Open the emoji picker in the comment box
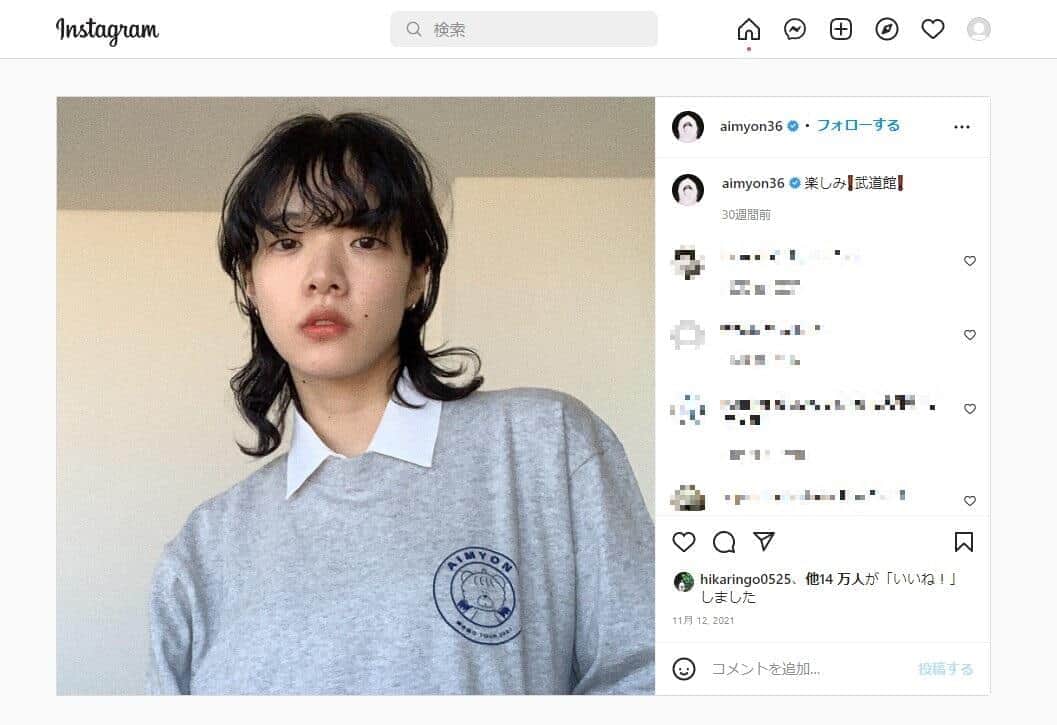The width and height of the screenshot is (1057, 725). (x=684, y=669)
